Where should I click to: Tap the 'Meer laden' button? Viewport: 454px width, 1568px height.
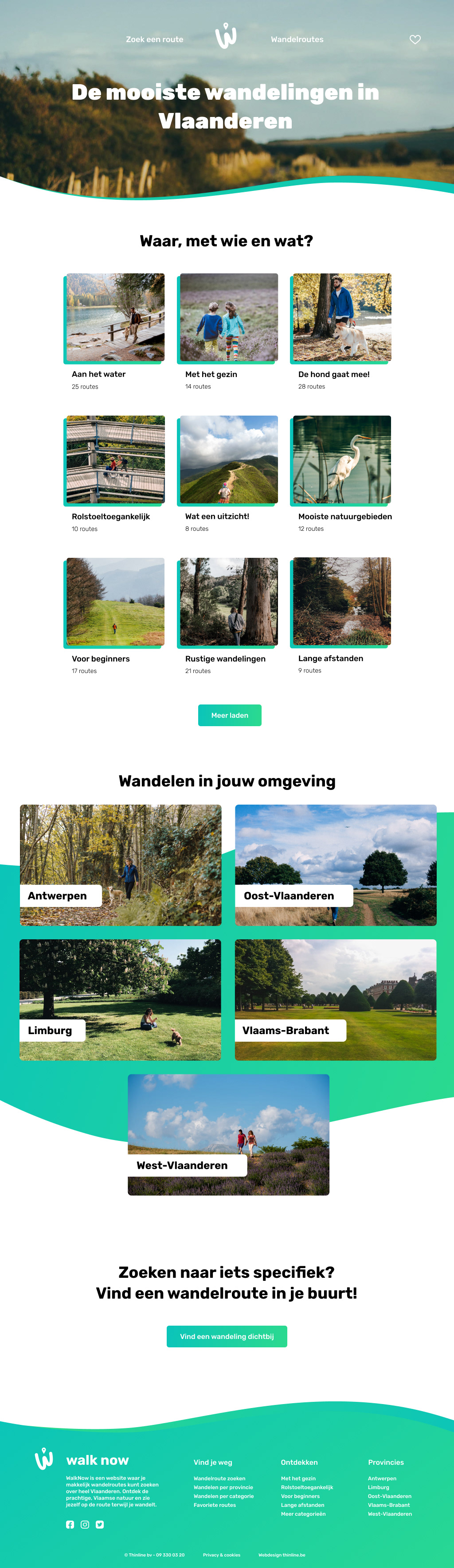(x=230, y=715)
